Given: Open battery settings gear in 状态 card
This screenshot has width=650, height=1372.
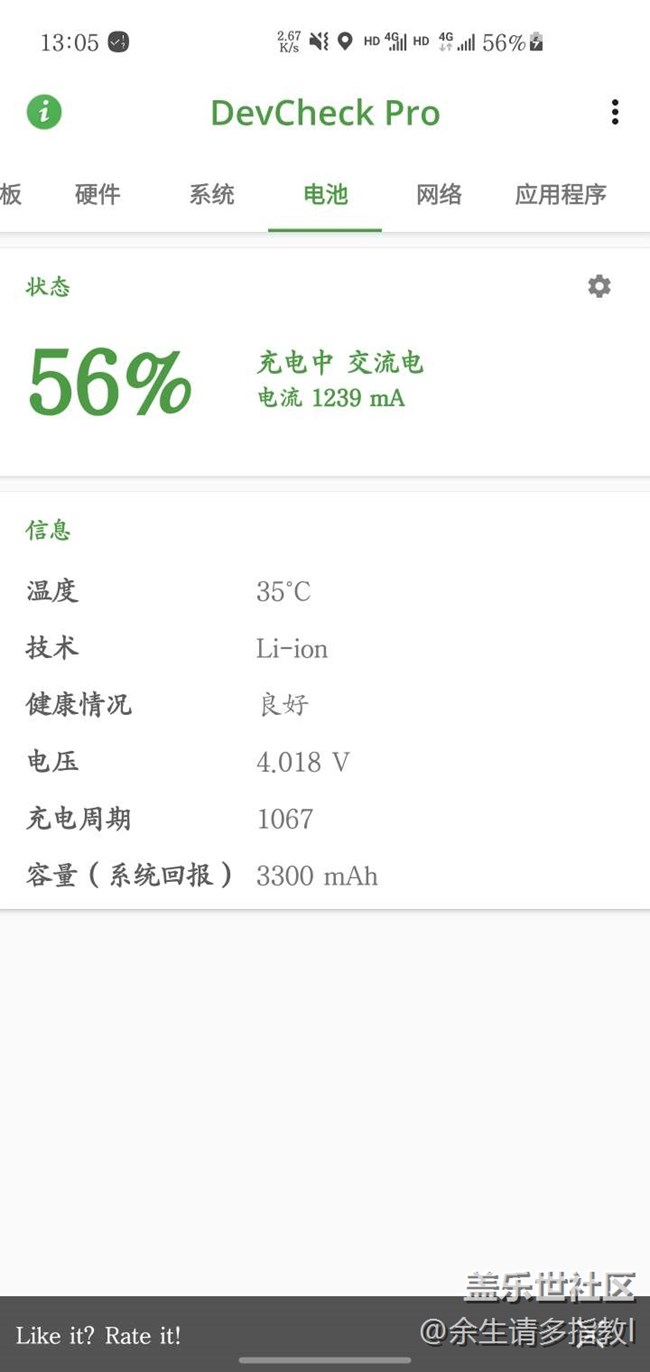Looking at the screenshot, I should [599, 287].
